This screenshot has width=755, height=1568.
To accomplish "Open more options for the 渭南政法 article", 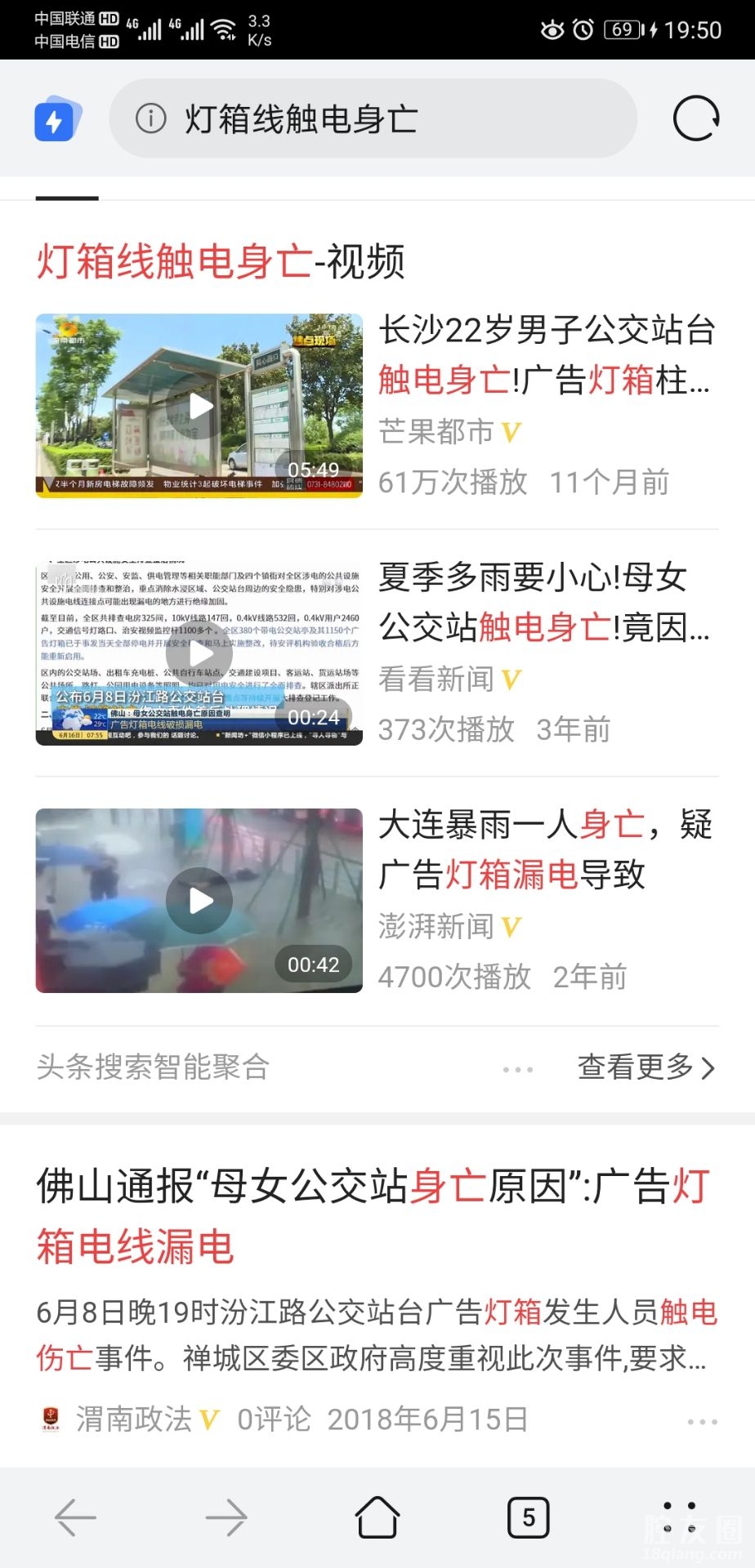I will click(702, 1422).
